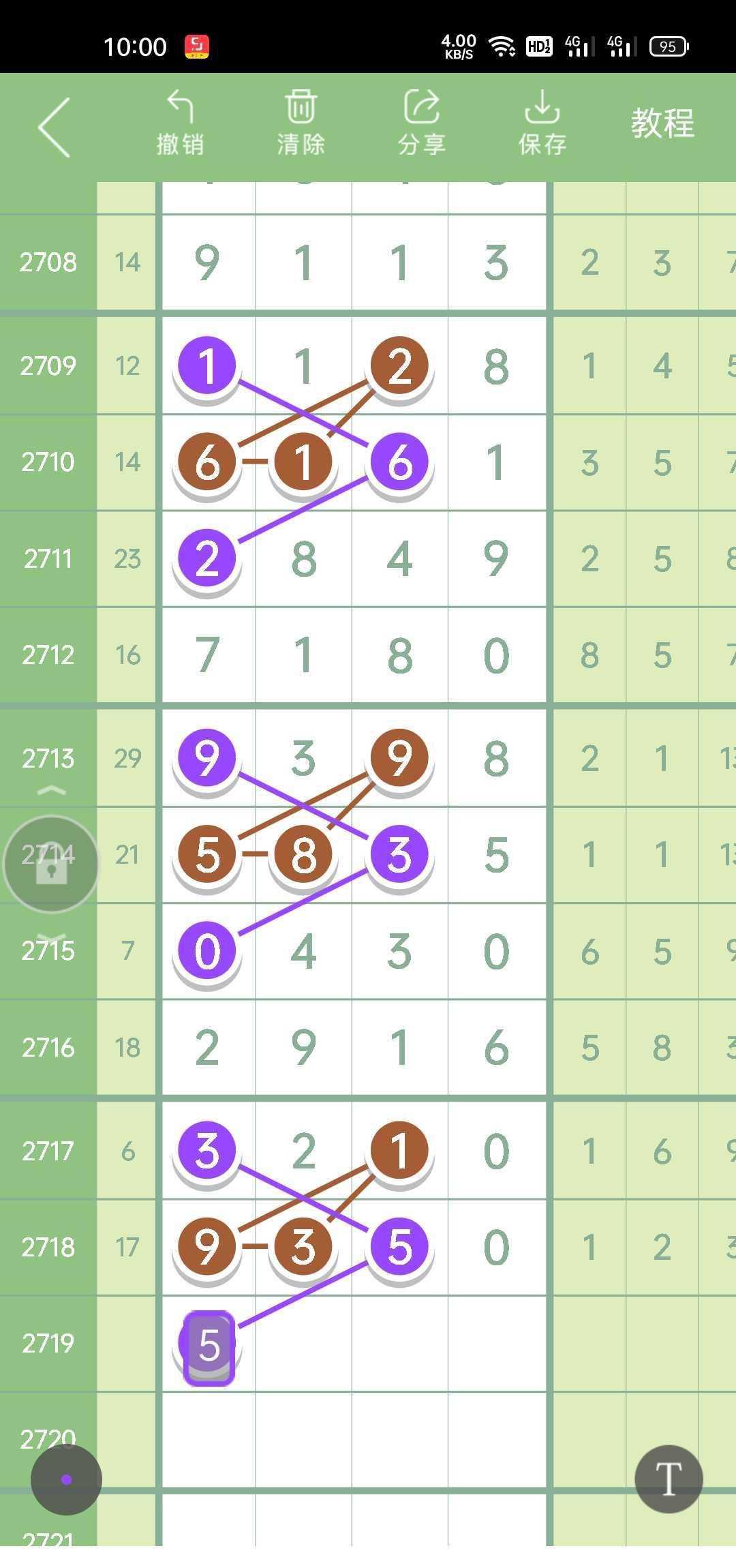
Task: Open the 教程 tutorial
Action: click(662, 124)
